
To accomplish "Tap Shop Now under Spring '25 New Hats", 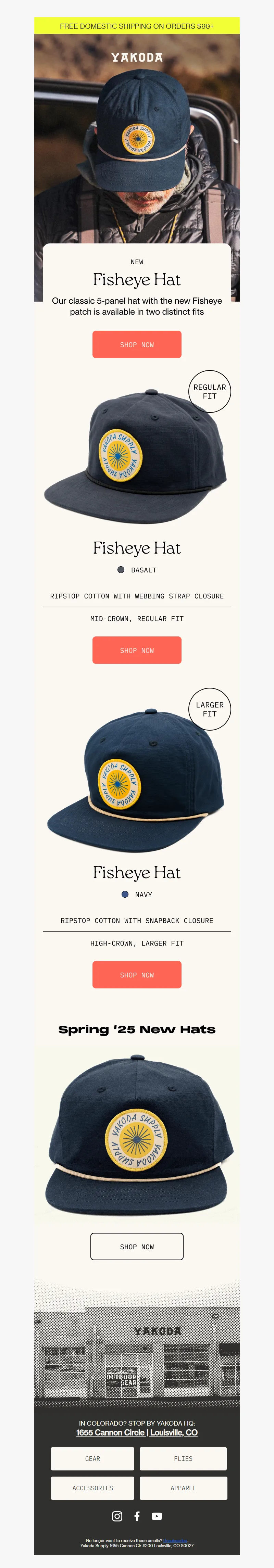I will [x=136, y=1247].
